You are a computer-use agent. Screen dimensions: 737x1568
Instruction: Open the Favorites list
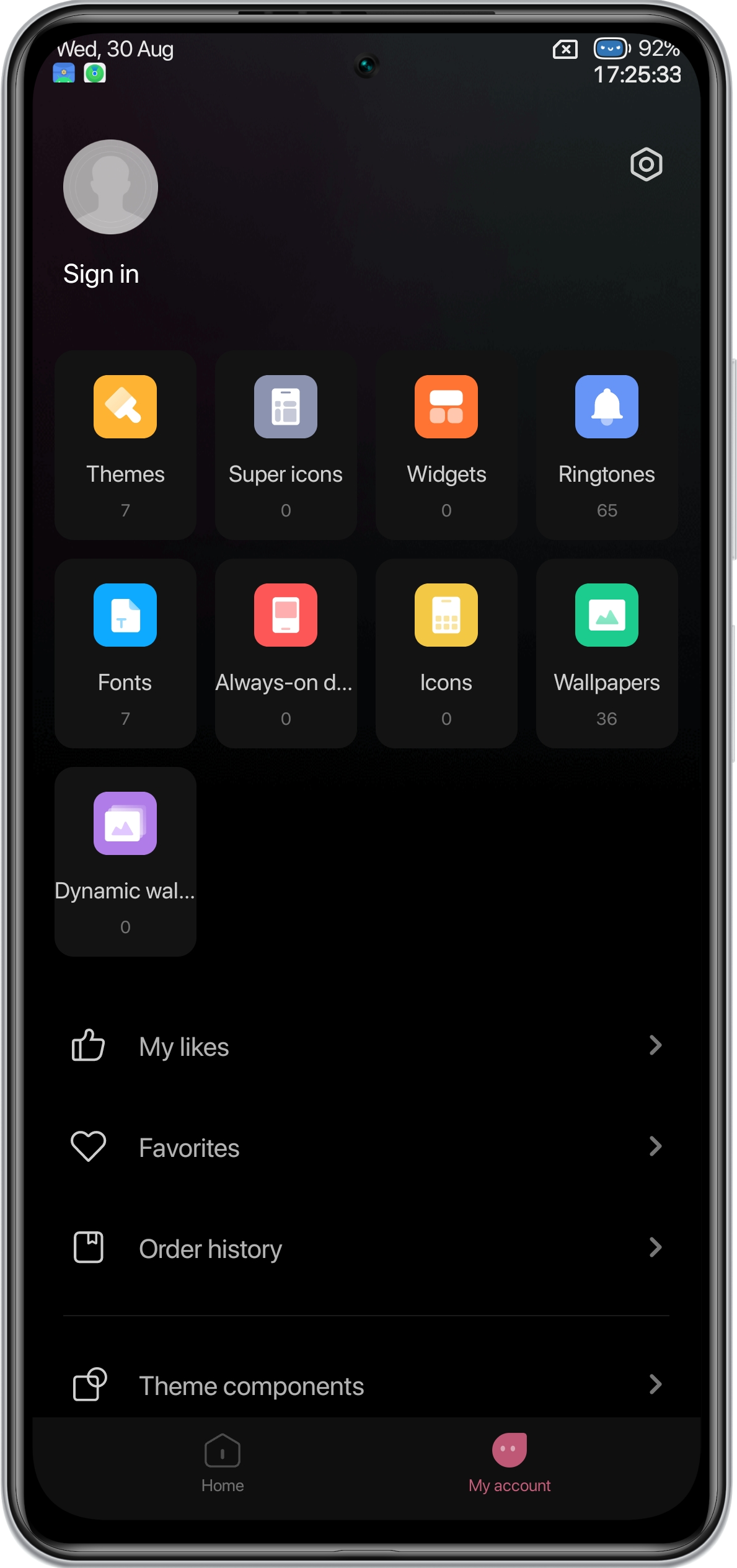click(x=366, y=1147)
